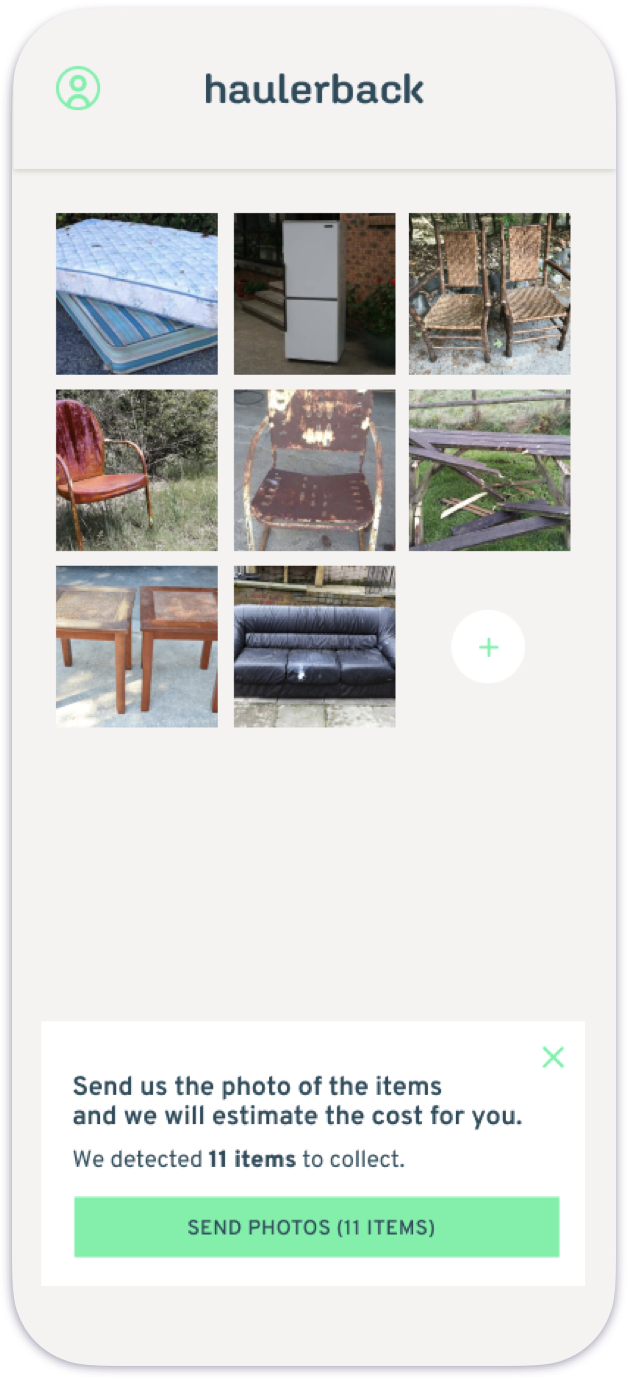Open the two wooden side tables photo

coord(137,646)
